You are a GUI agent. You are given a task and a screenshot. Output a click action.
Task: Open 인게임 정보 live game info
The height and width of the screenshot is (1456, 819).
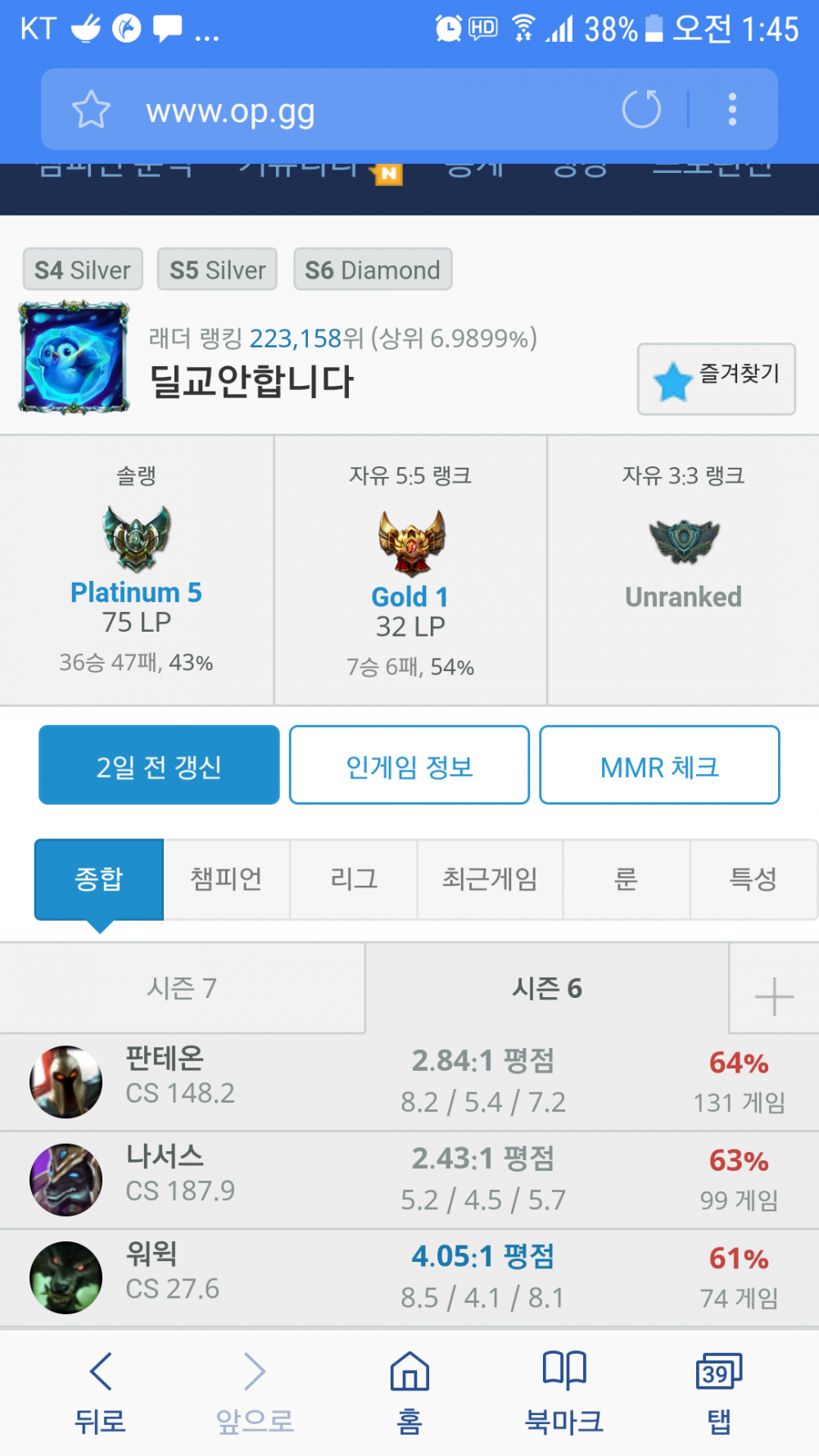click(x=409, y=765)
